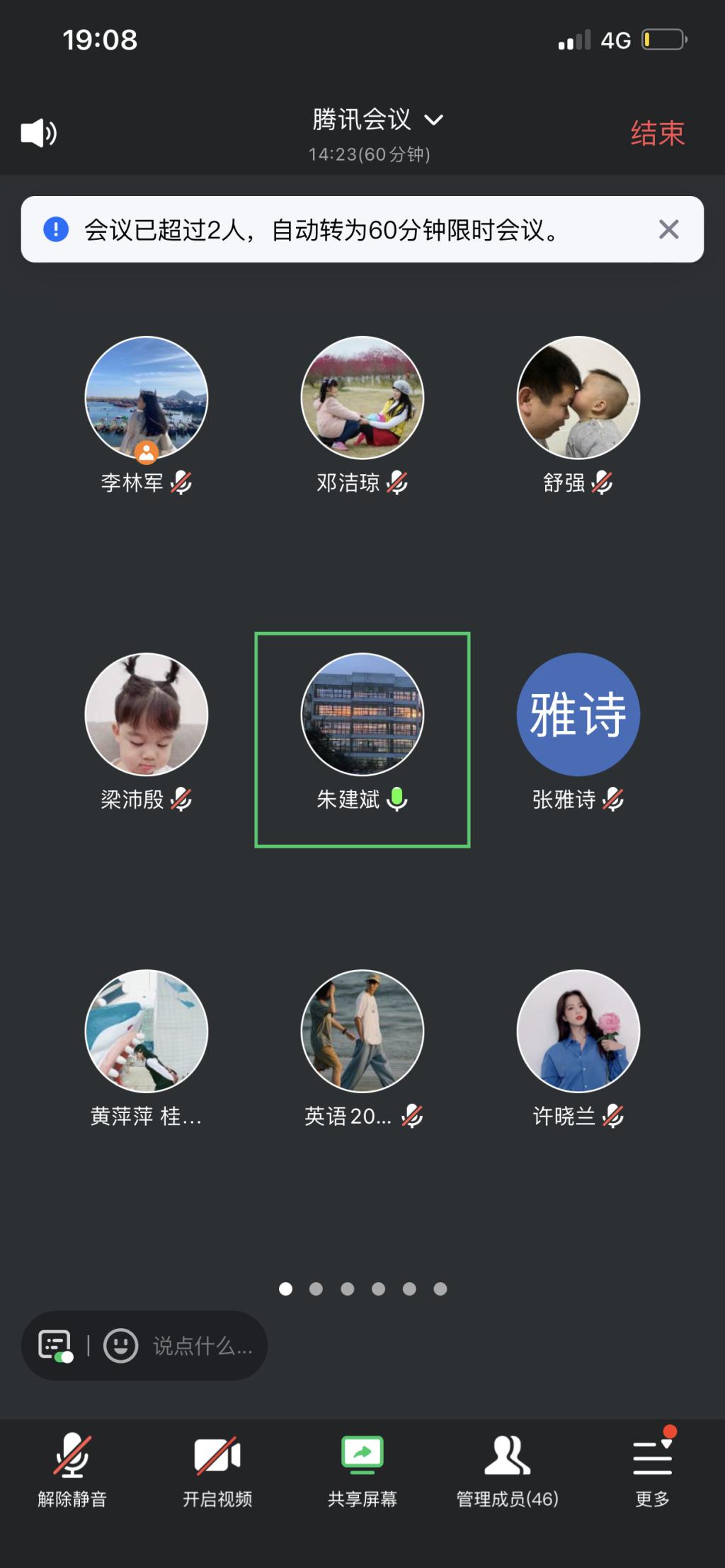The image size is (725, 1568).
Task: Select participant 张雅诗's tile
Action: tap(578, 715)
